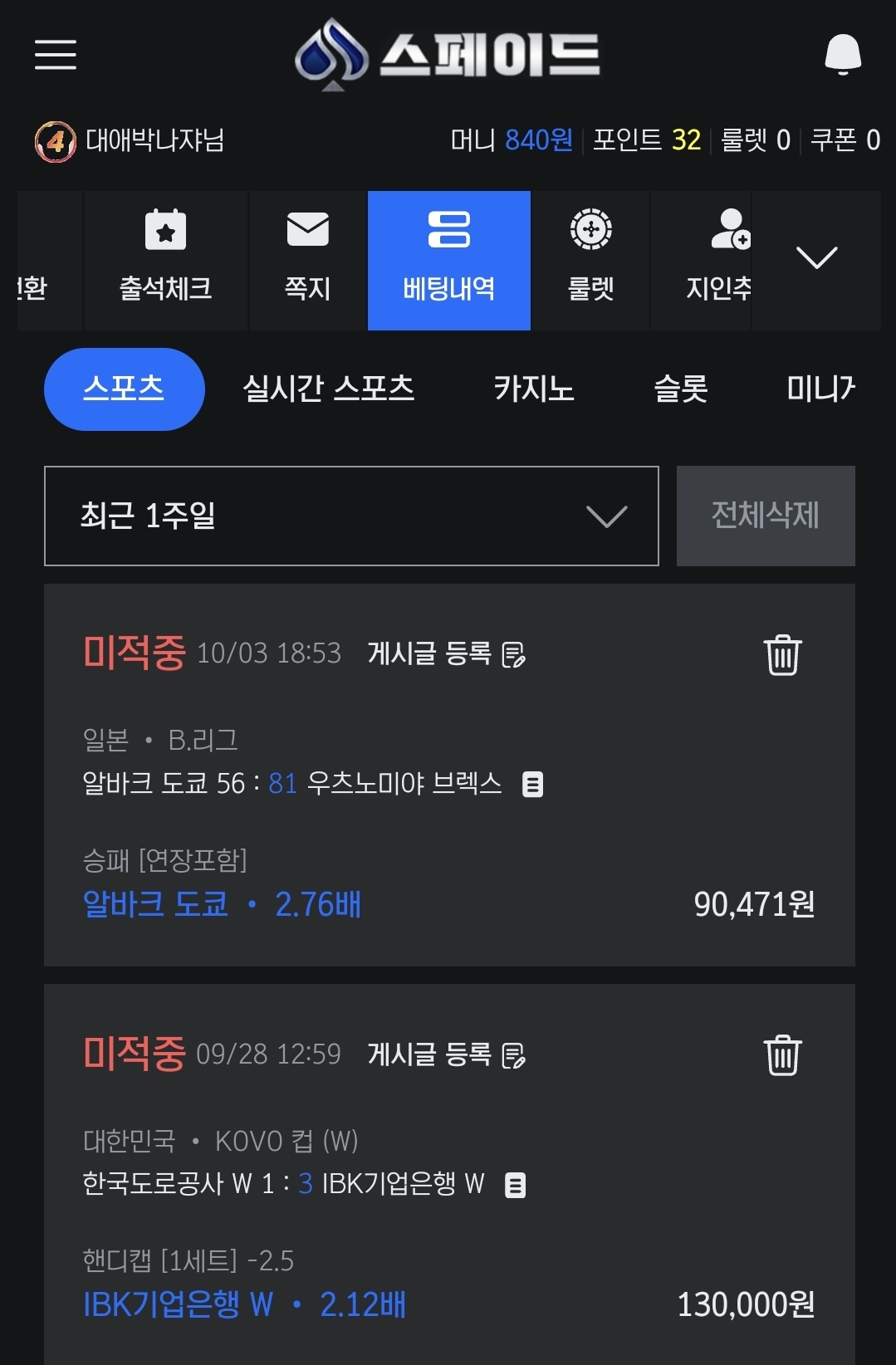Switch to the 카지노 tab

(534, 389)
